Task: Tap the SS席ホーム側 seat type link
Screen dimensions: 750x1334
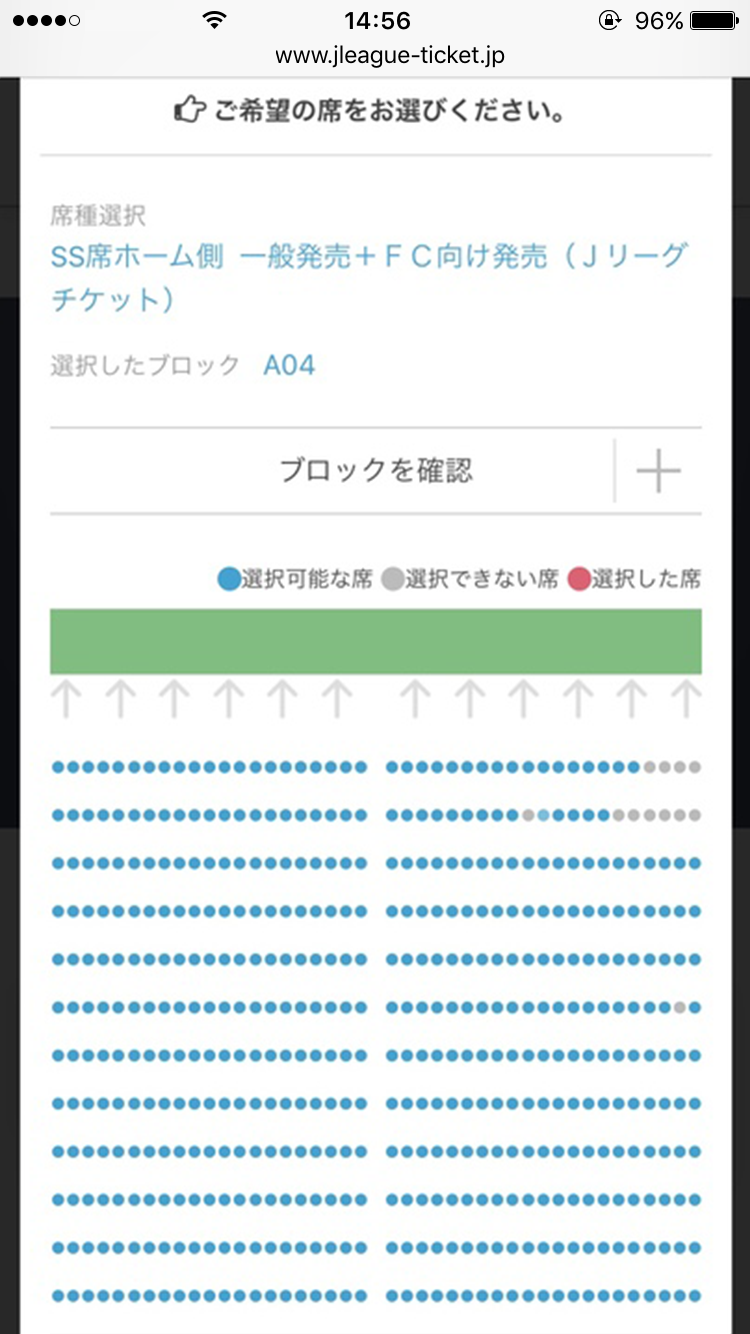Action: tap(369, 277)
